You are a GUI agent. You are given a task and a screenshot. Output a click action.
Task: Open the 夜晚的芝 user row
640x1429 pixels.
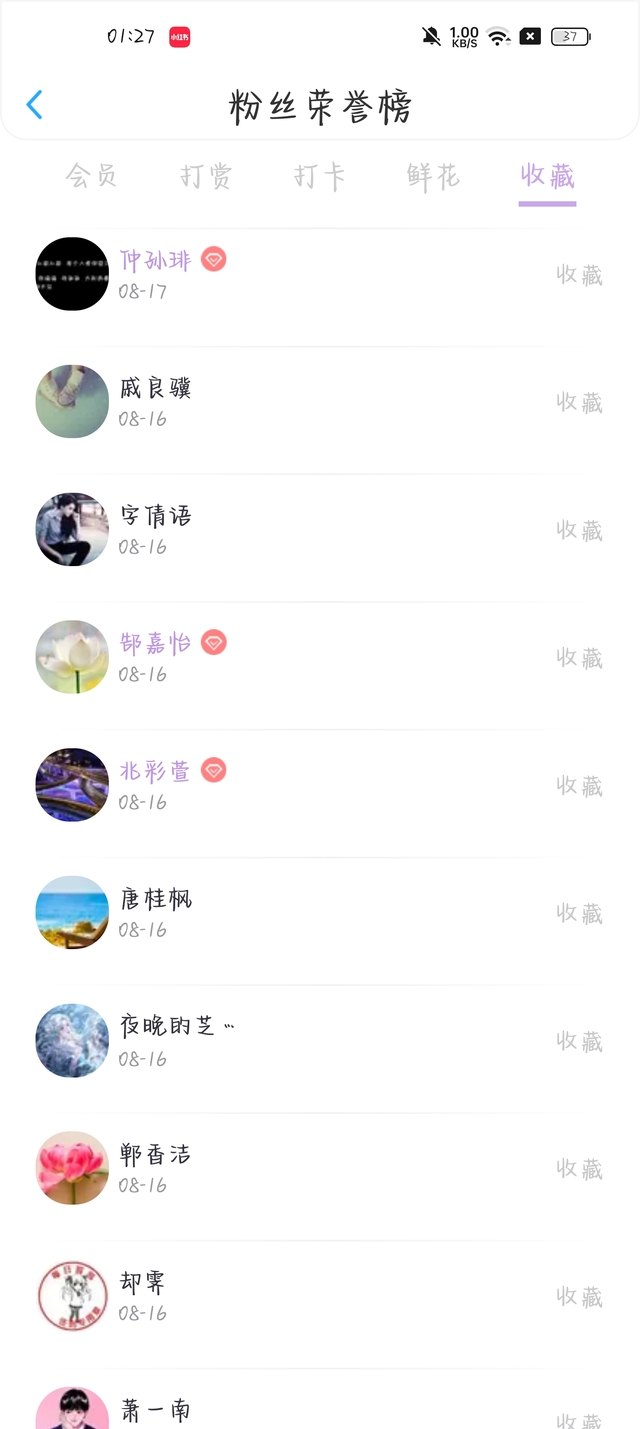coord(320,1041)
